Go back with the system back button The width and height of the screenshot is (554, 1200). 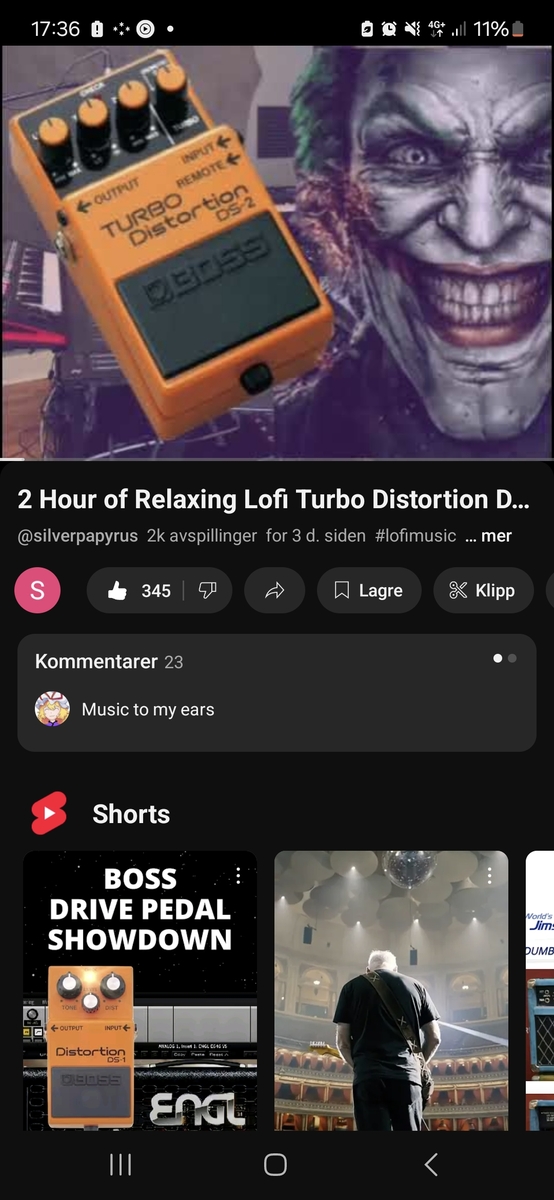pos(432,1164)
